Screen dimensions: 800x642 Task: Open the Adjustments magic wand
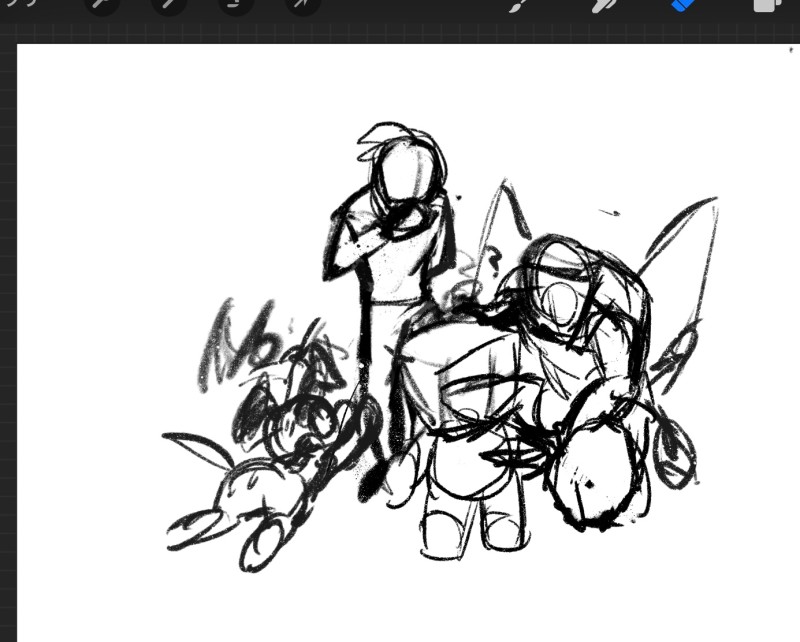point(168,4)
